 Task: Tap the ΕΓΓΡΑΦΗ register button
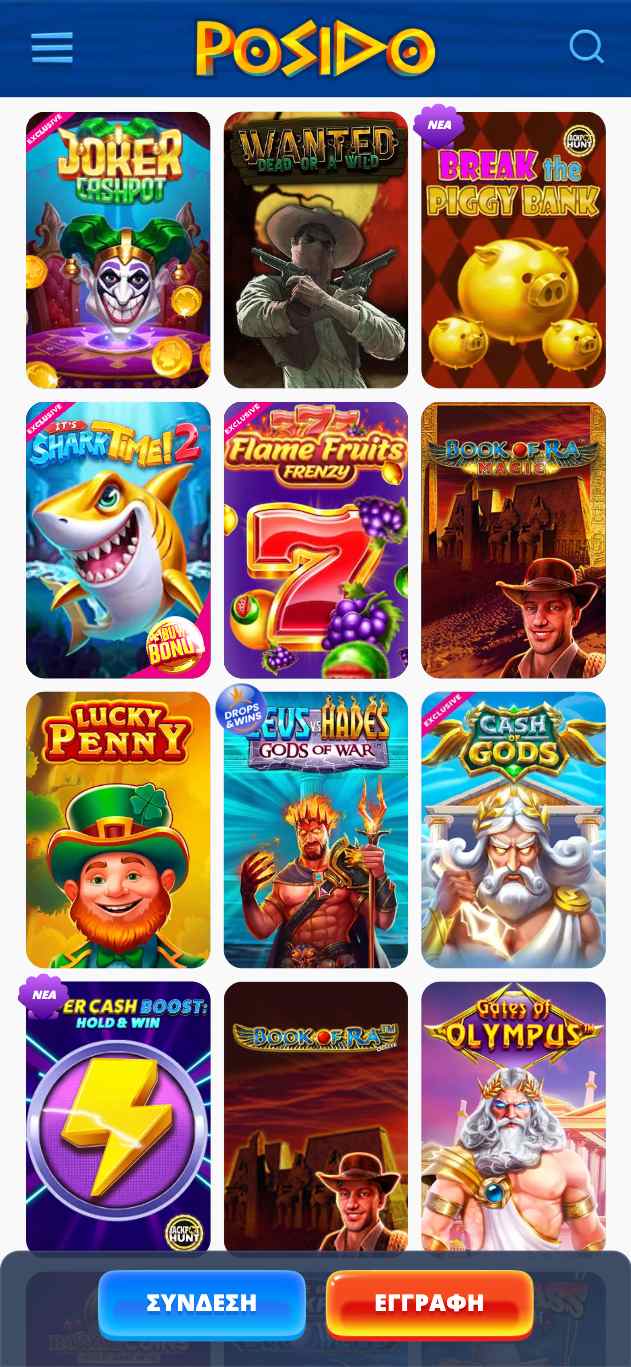coord(429,1303)
